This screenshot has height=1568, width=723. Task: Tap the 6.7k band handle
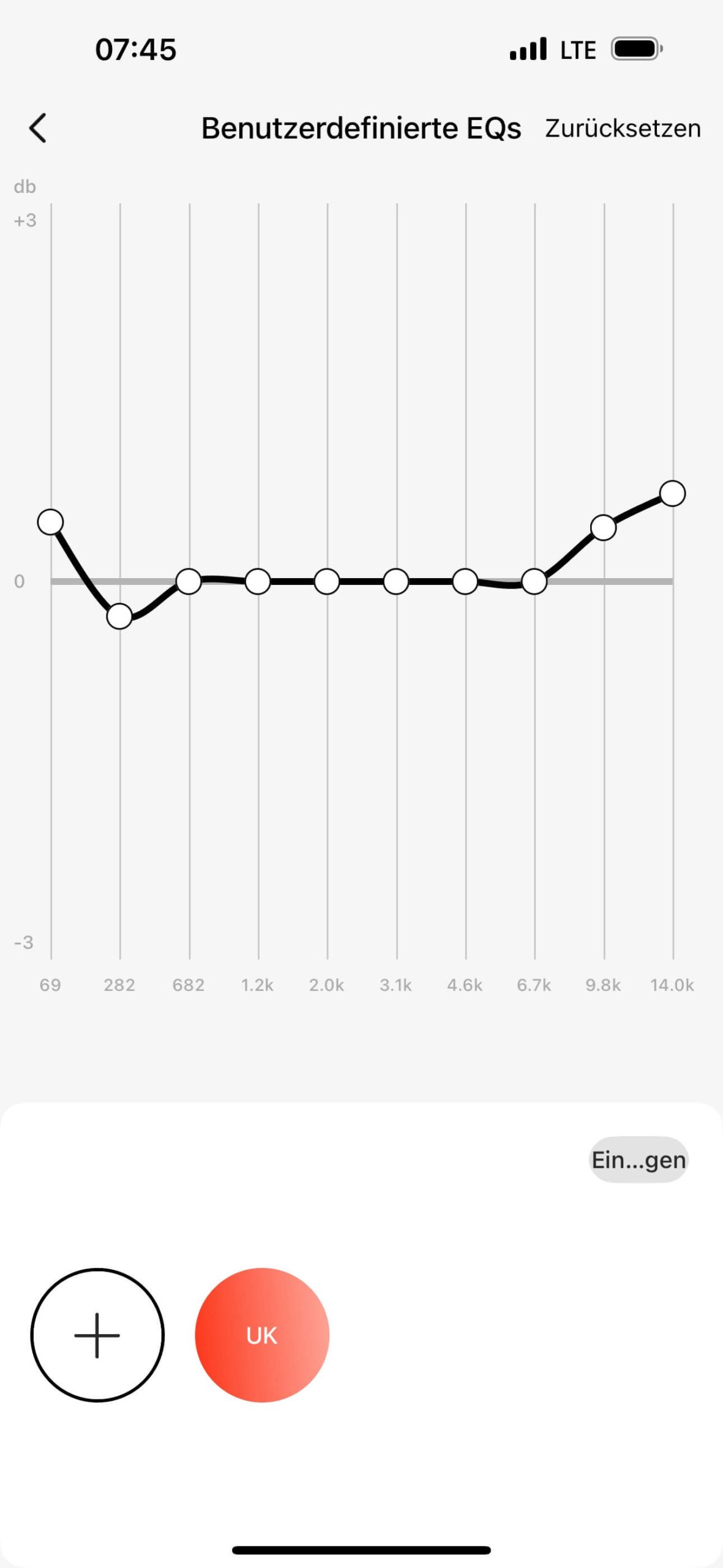pyautogui.click(x=534, y=581)
